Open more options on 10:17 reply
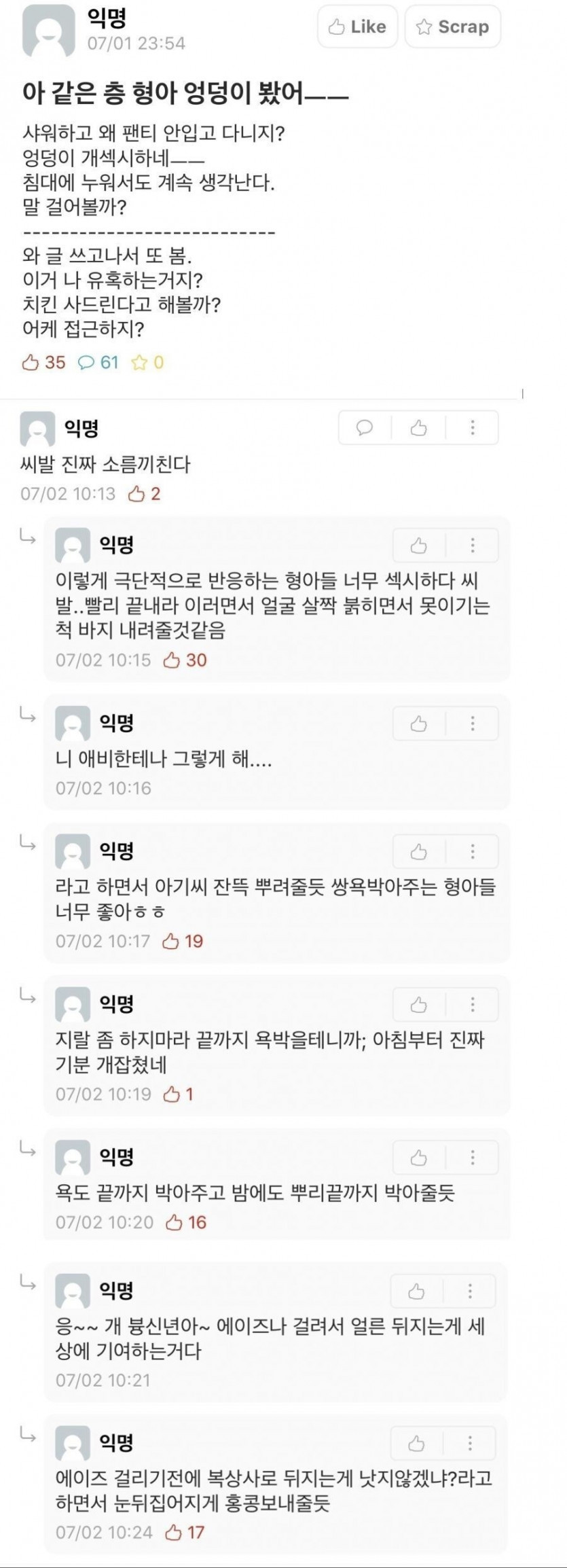Screen dimensions: 567x1568 pos(473,851)
